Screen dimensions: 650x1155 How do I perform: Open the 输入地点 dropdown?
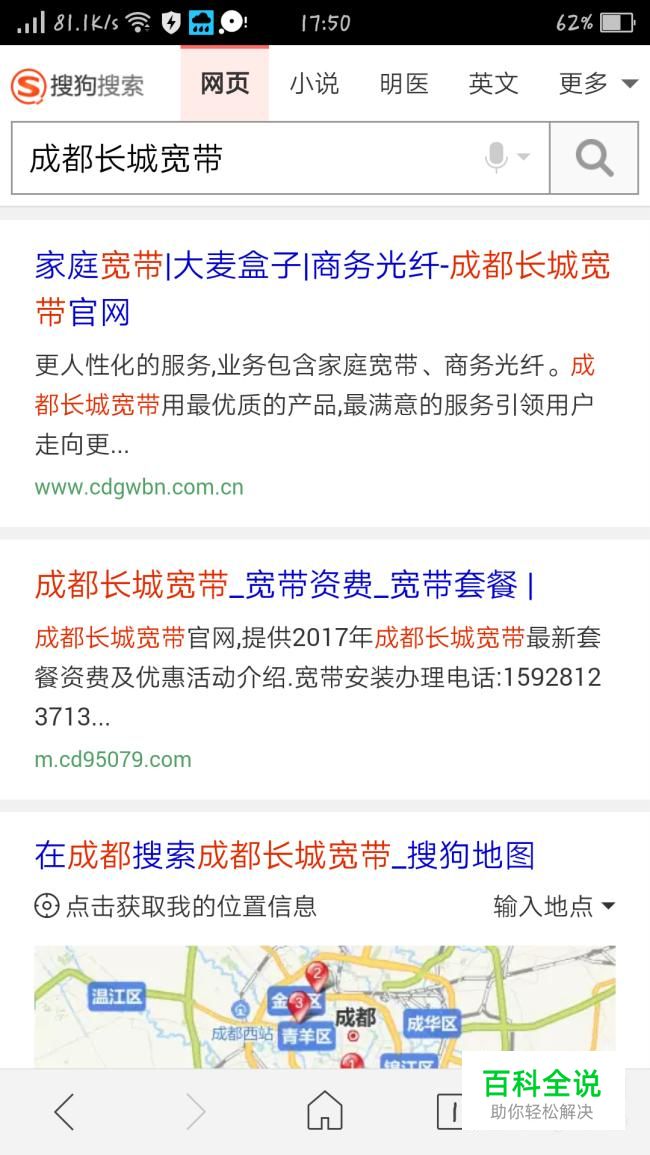pyautogui.click(x=553, y=907)
